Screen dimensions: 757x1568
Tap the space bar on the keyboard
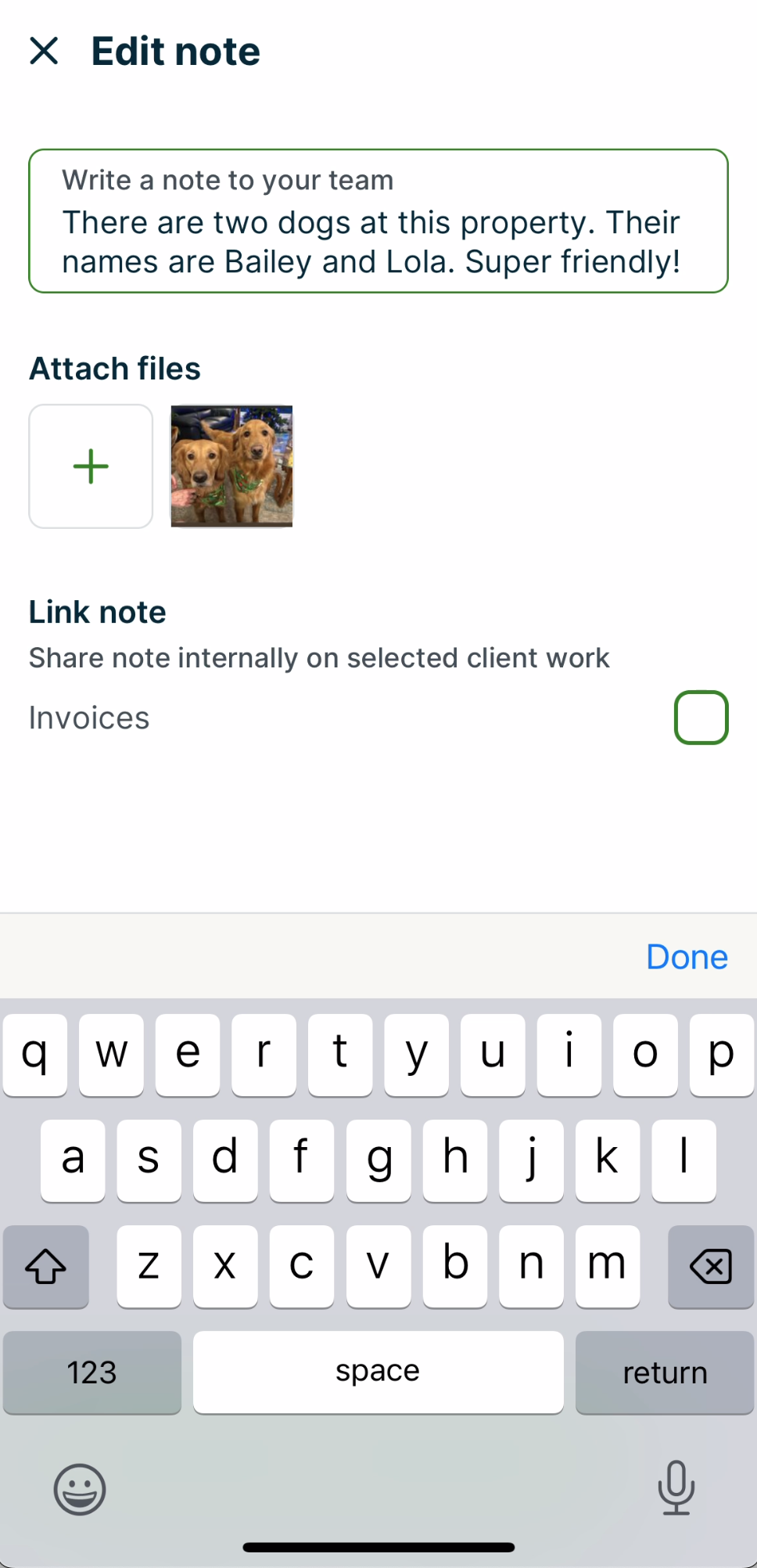[x=378, y=1372]
